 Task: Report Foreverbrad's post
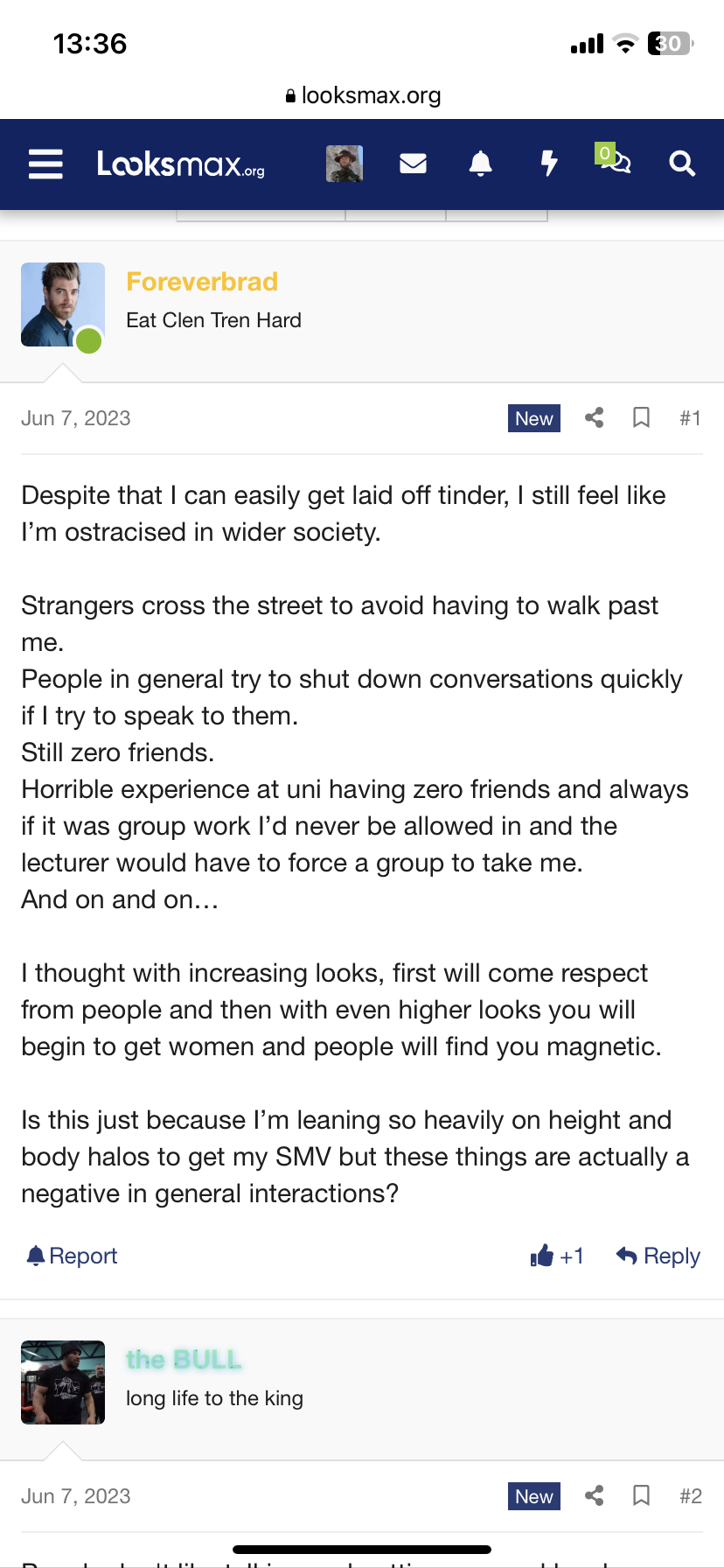(72, 1256)
